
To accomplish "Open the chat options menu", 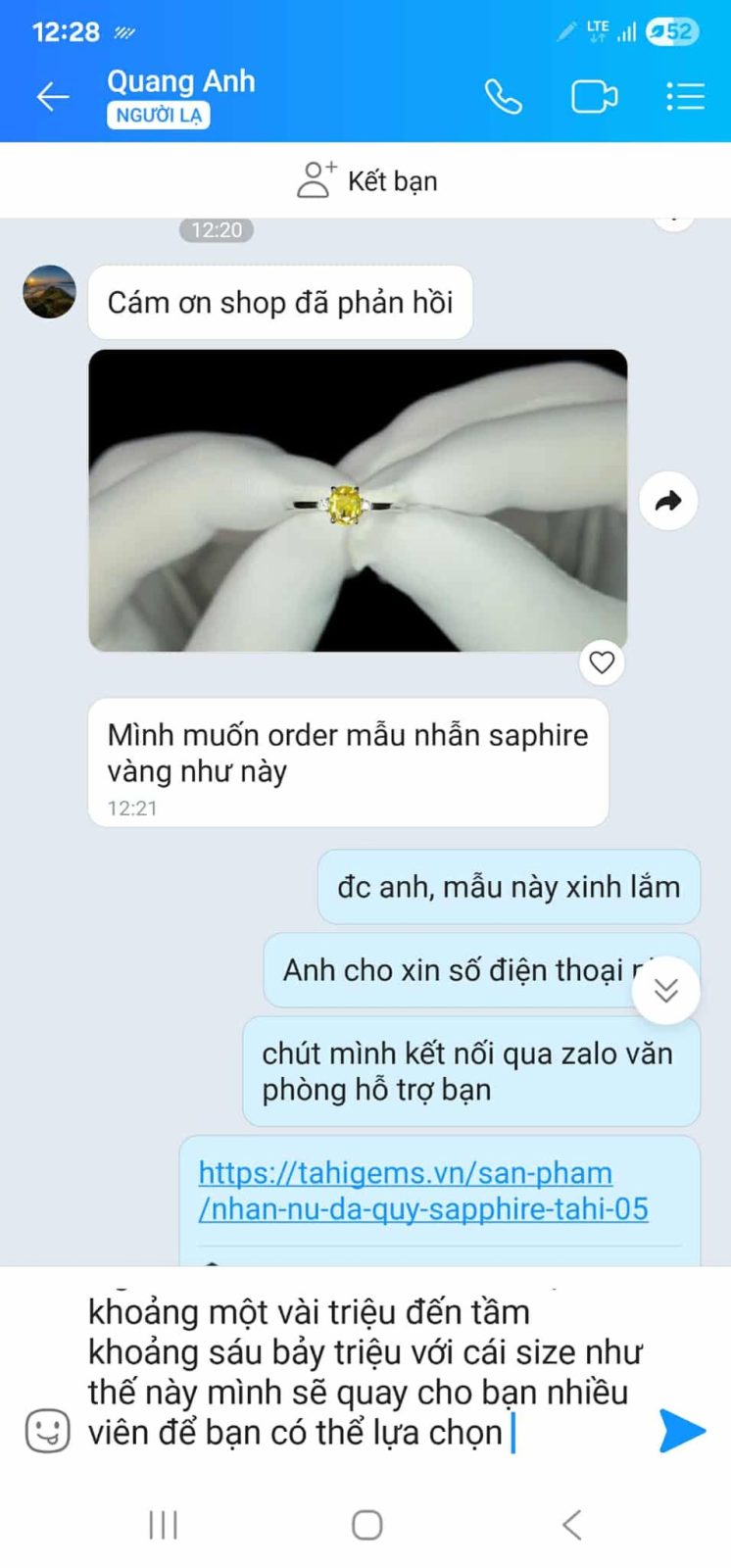I will point(685,96).
